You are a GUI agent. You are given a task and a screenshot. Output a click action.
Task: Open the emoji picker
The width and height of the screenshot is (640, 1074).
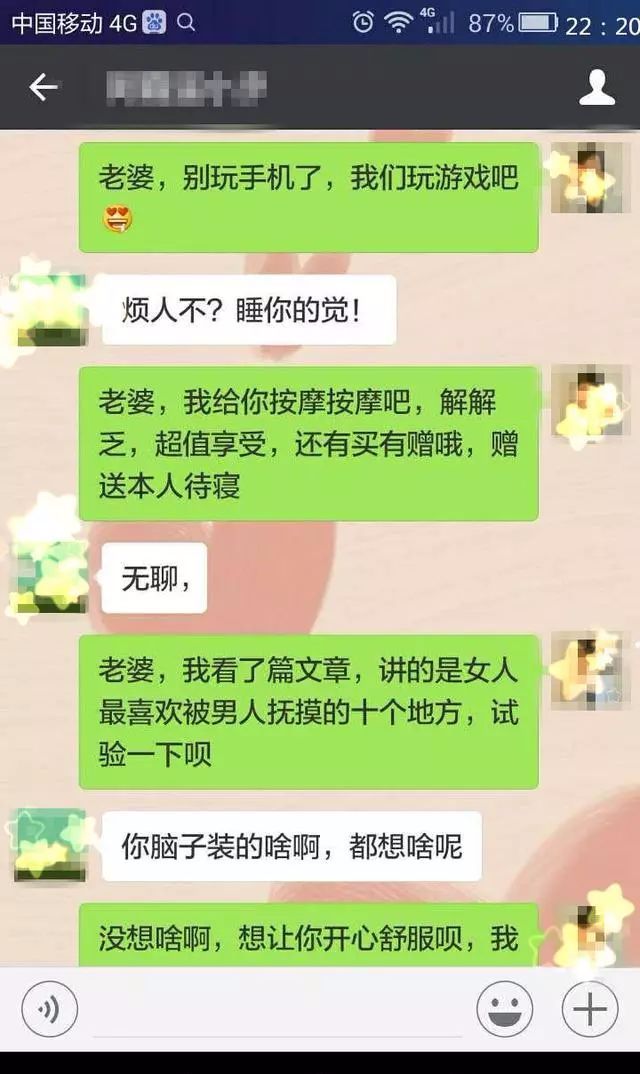tap(504, 1011)
